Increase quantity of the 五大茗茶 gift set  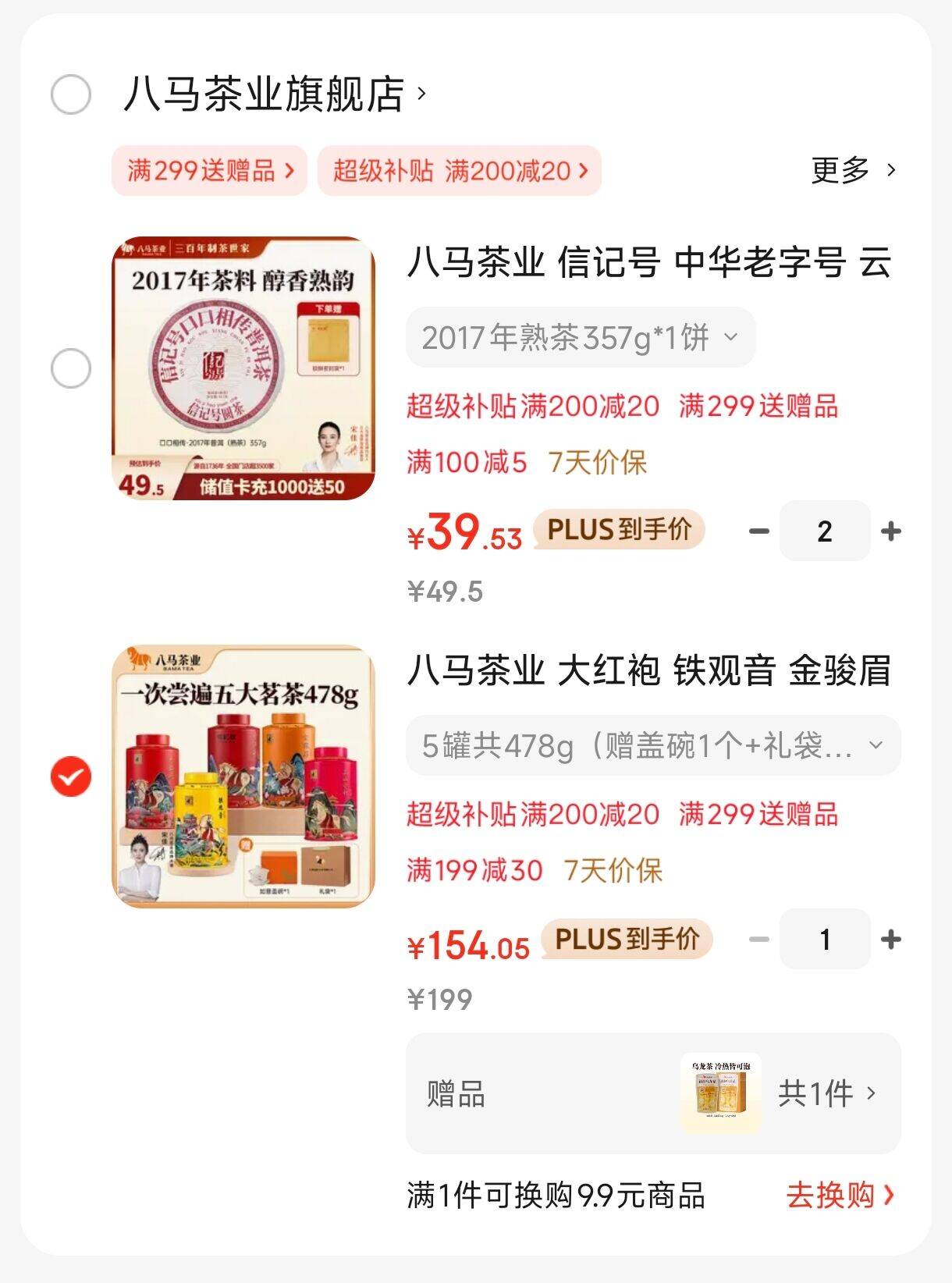890,940
